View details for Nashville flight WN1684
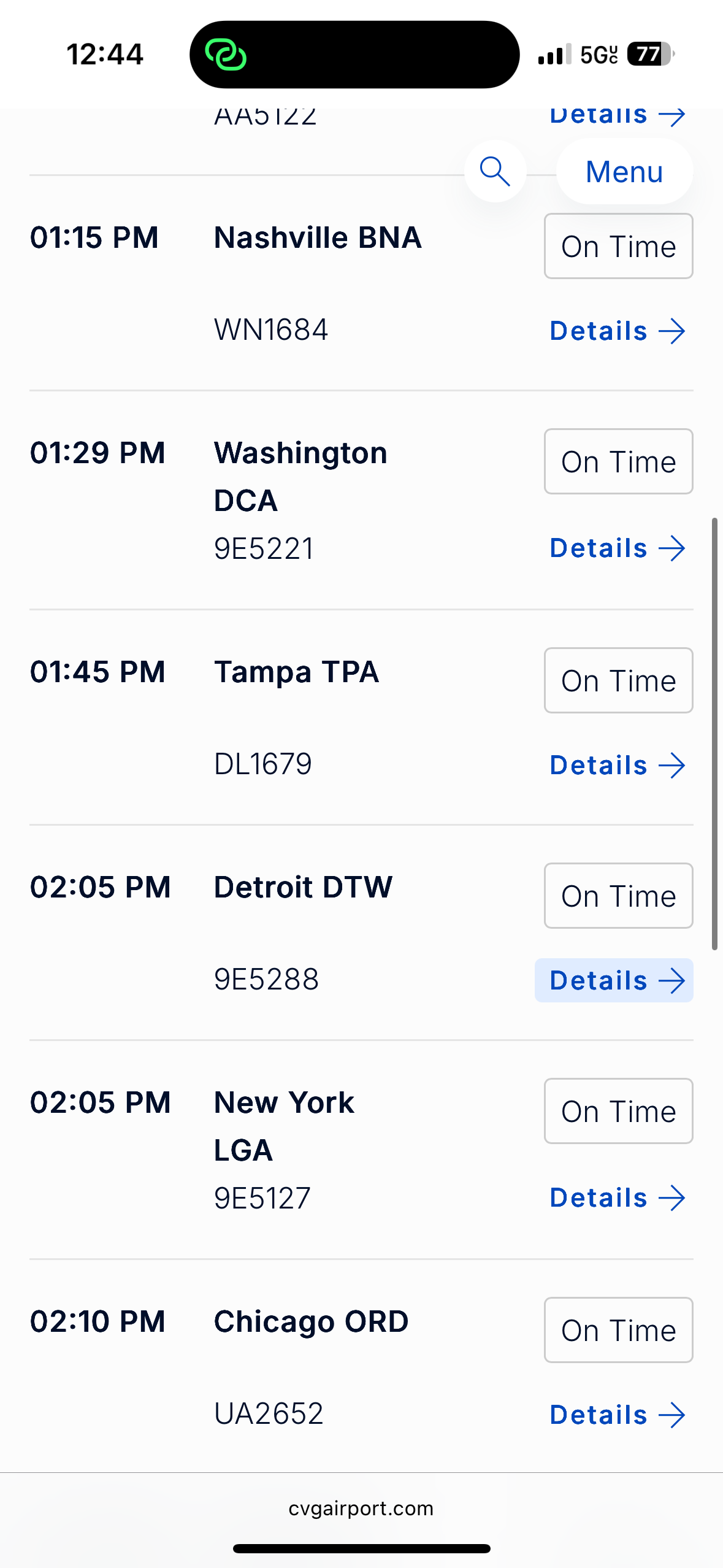 [x=616, y=331]
